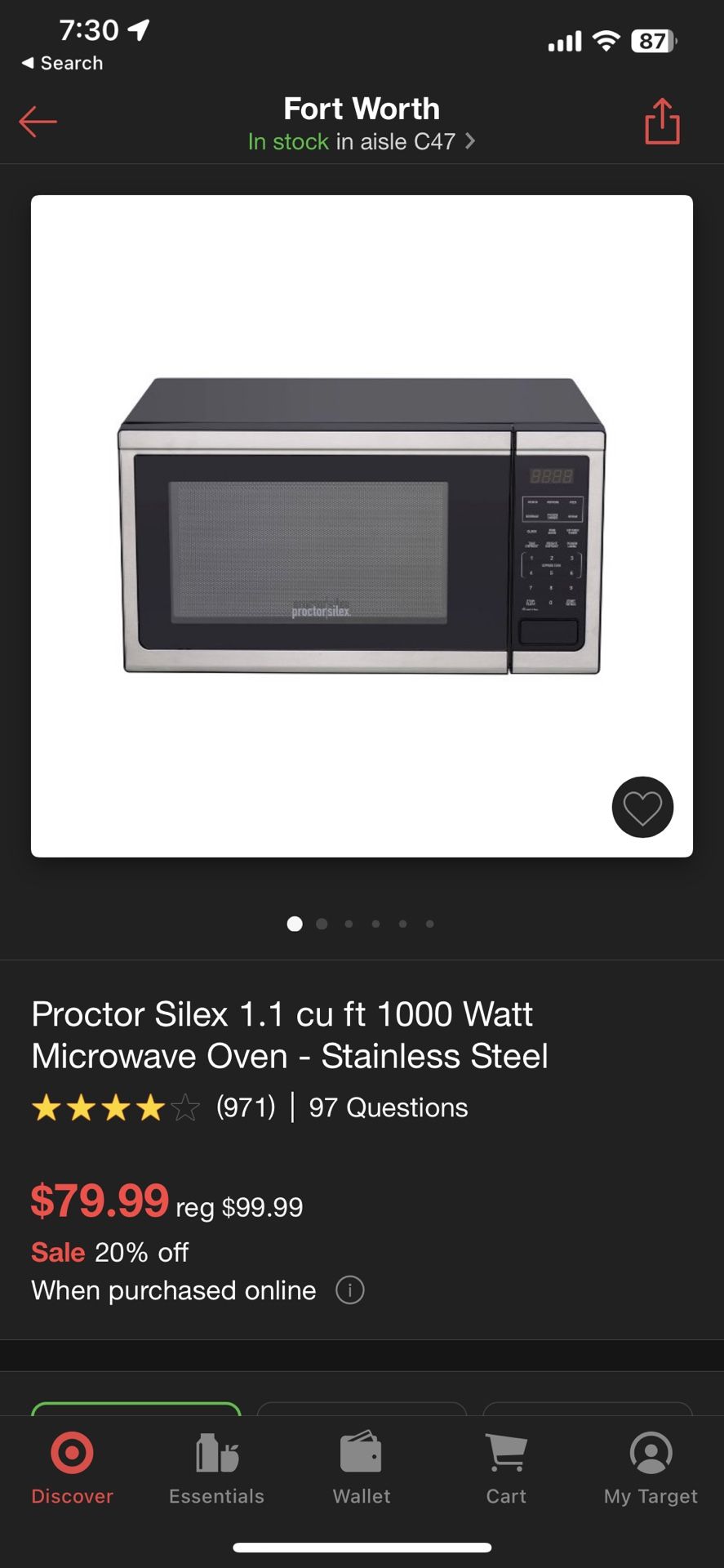Go to the My Target tab
This screenshot has width=724, height=1568.
coord(651,1468)
